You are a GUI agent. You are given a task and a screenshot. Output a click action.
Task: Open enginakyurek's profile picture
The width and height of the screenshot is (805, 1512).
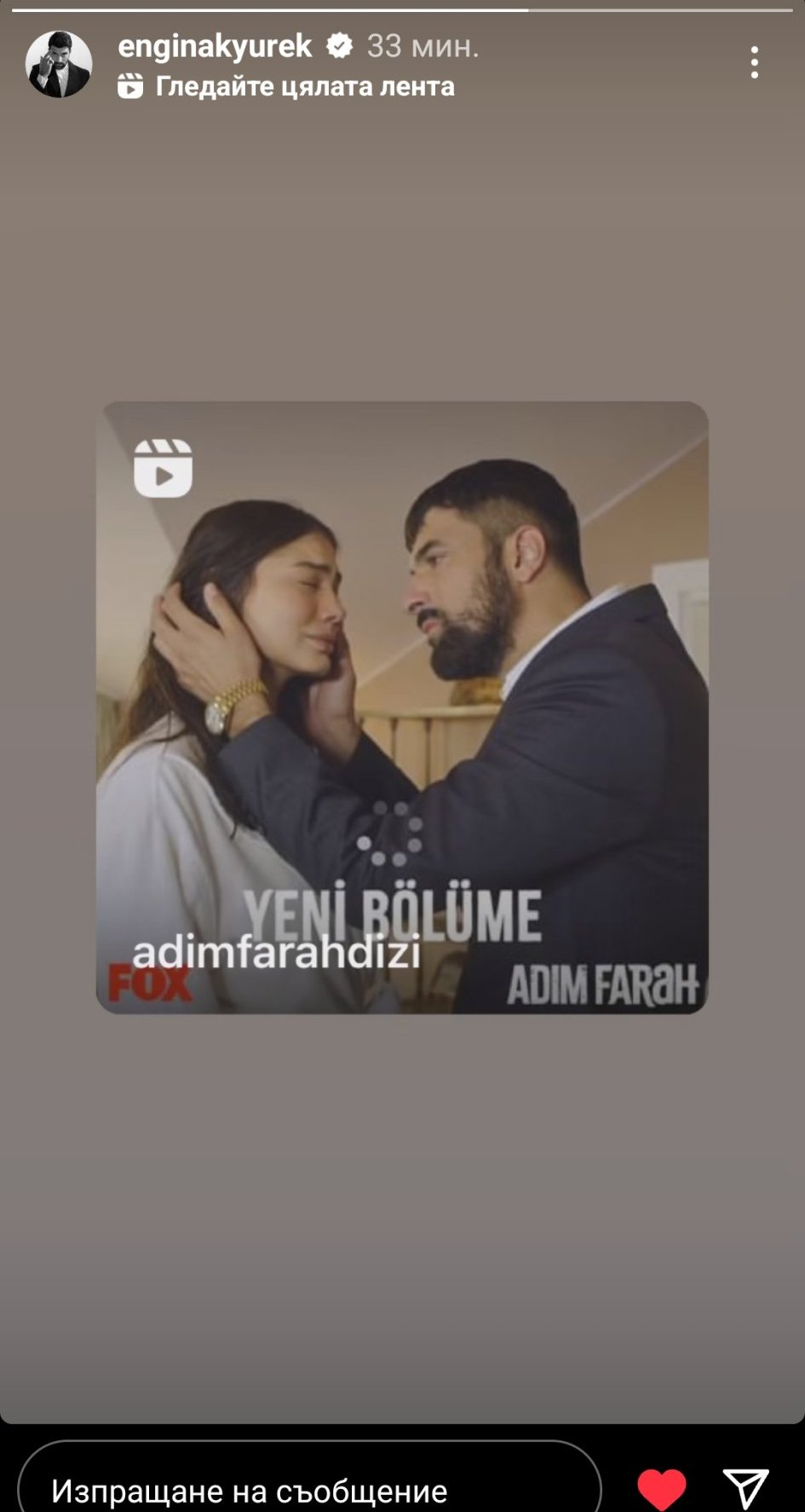59,65
